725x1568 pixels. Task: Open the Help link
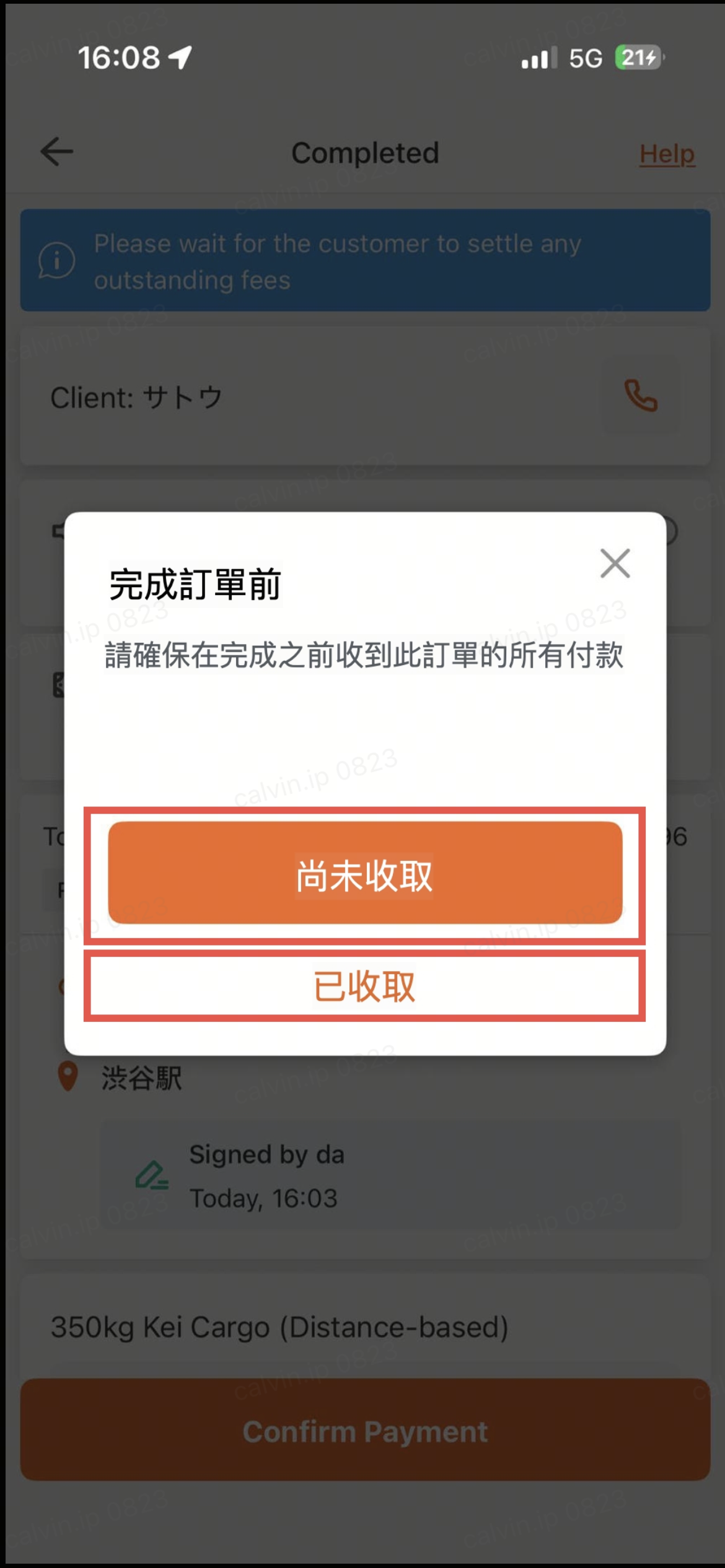pos(667,154)
